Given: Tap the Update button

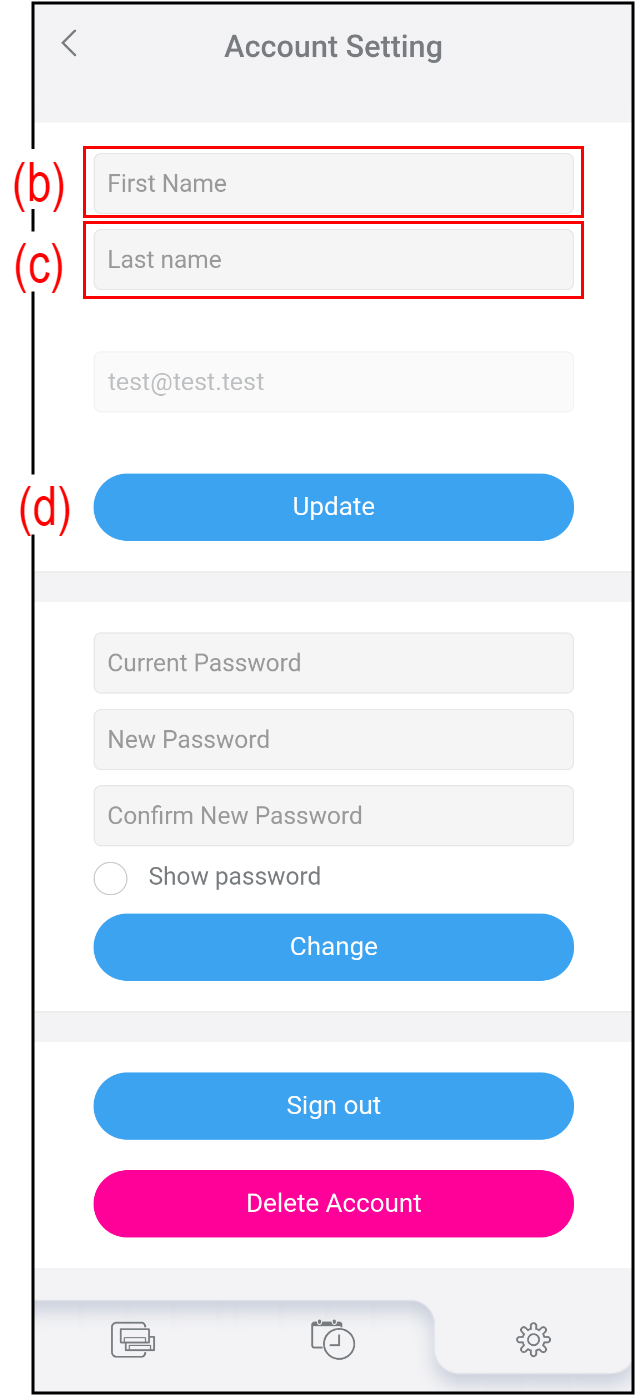Looking at the screenshot, I should pos(333,507).
